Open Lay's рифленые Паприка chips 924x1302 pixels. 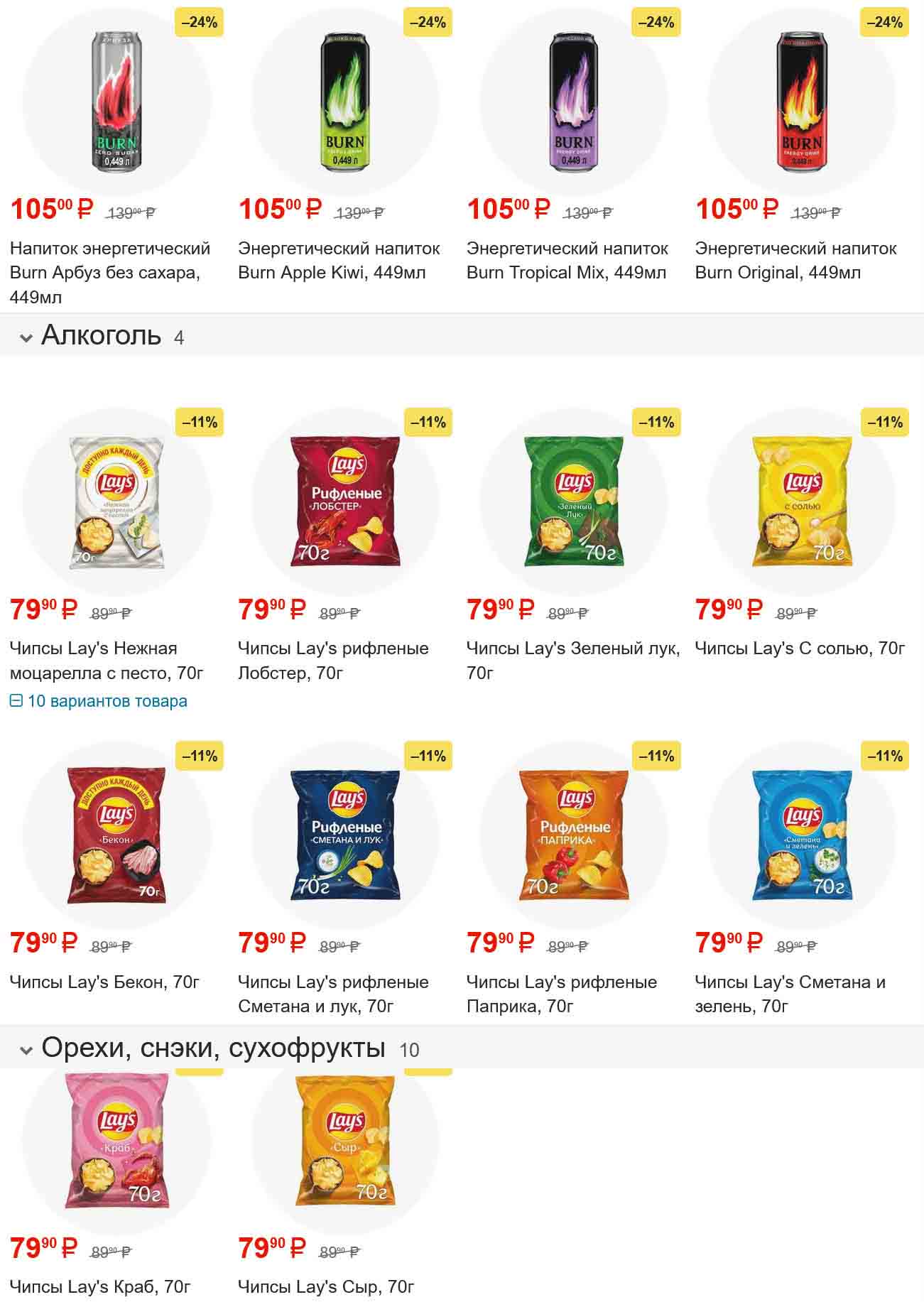(x=561, y=994)
